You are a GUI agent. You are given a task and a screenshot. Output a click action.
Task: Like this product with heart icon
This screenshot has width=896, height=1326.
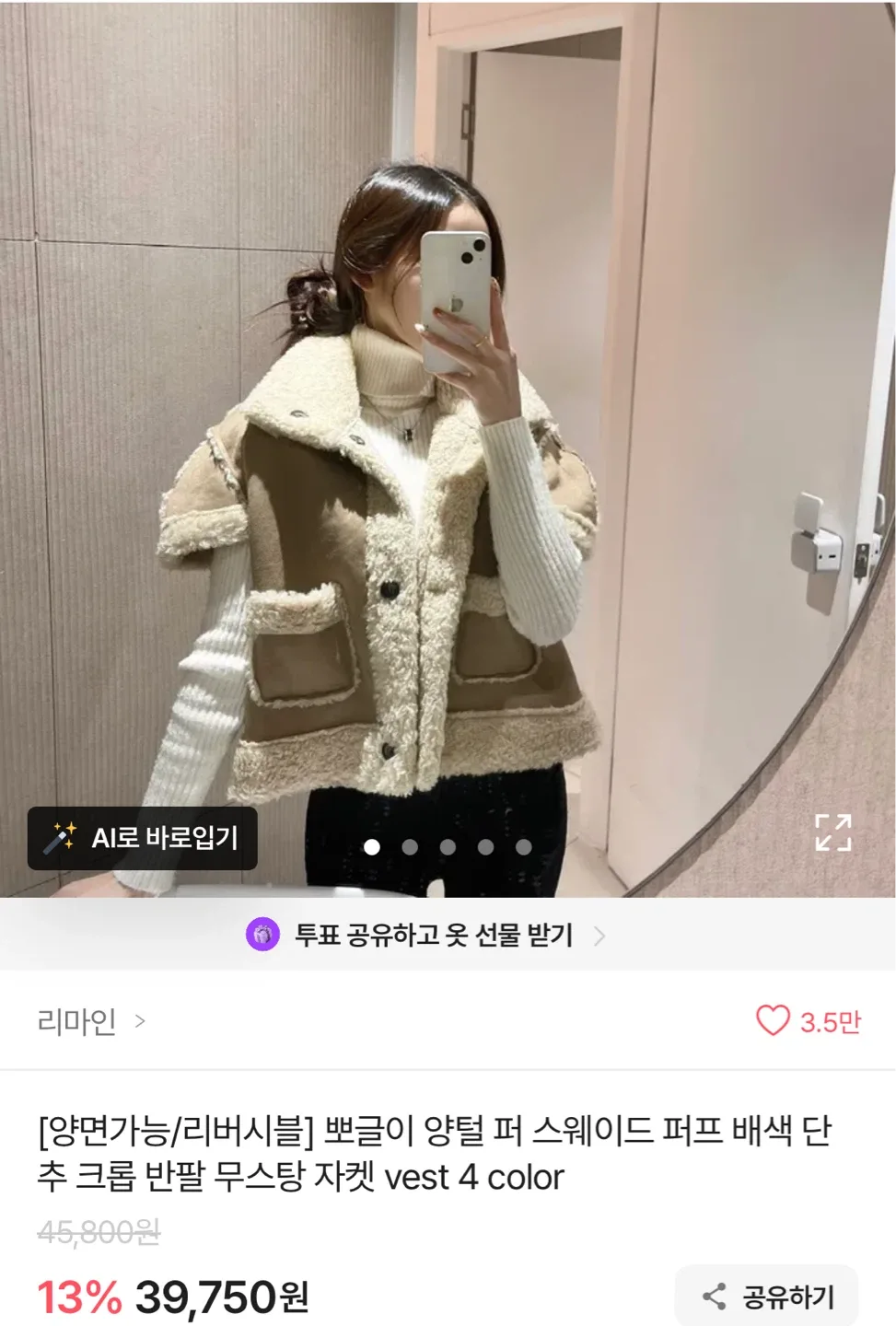773,1020
